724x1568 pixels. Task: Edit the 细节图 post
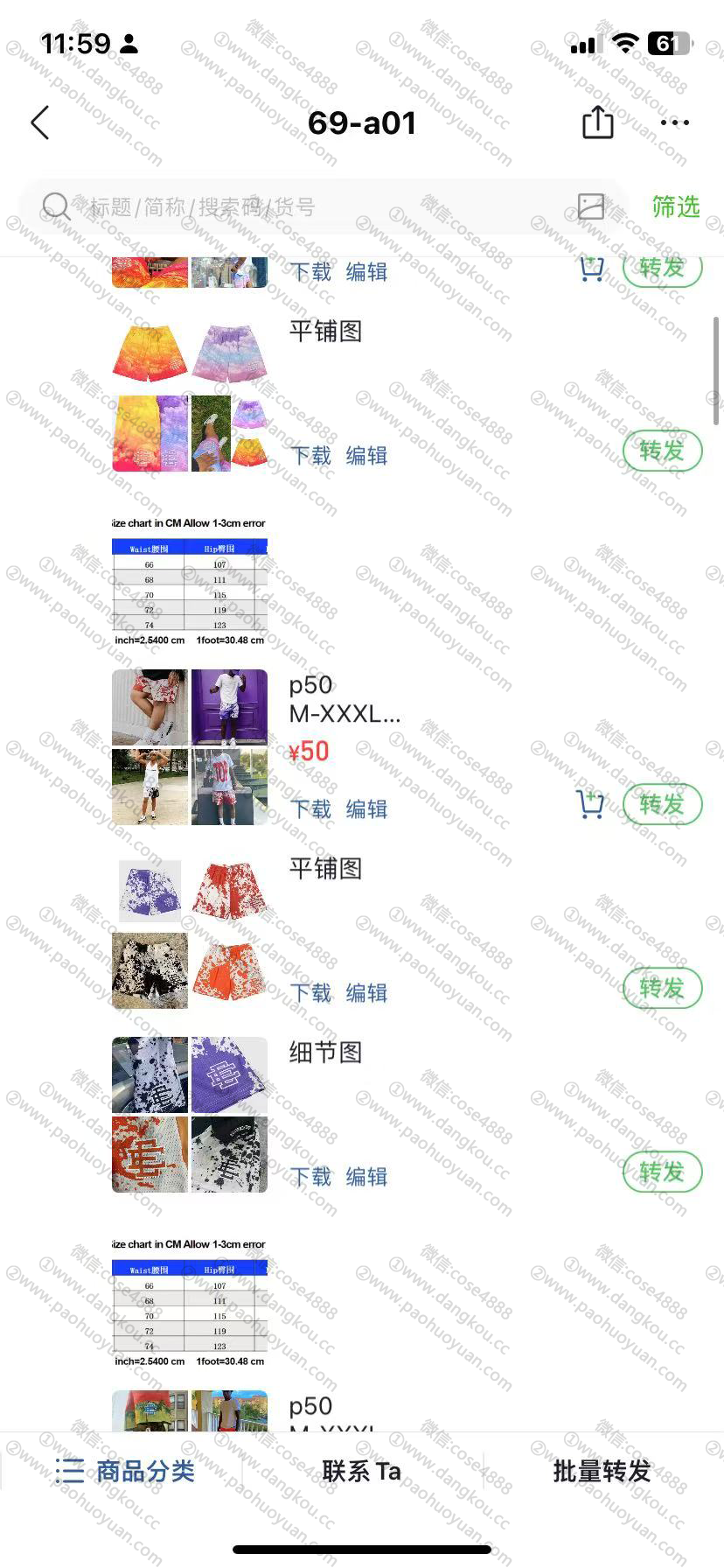coord(366,1177)
